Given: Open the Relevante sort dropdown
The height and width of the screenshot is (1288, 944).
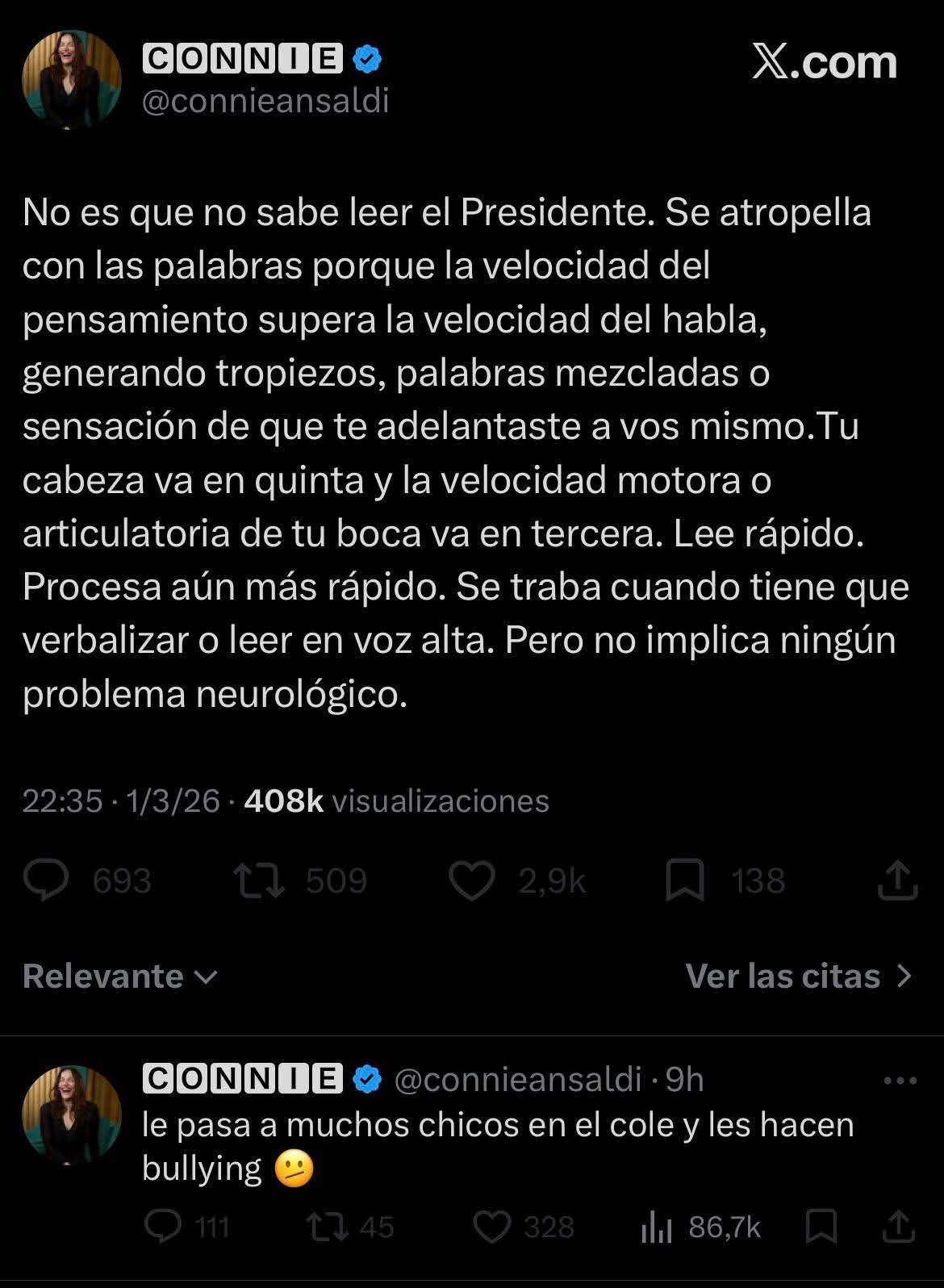Looking at the screenshot, I should tap(121, 976).
